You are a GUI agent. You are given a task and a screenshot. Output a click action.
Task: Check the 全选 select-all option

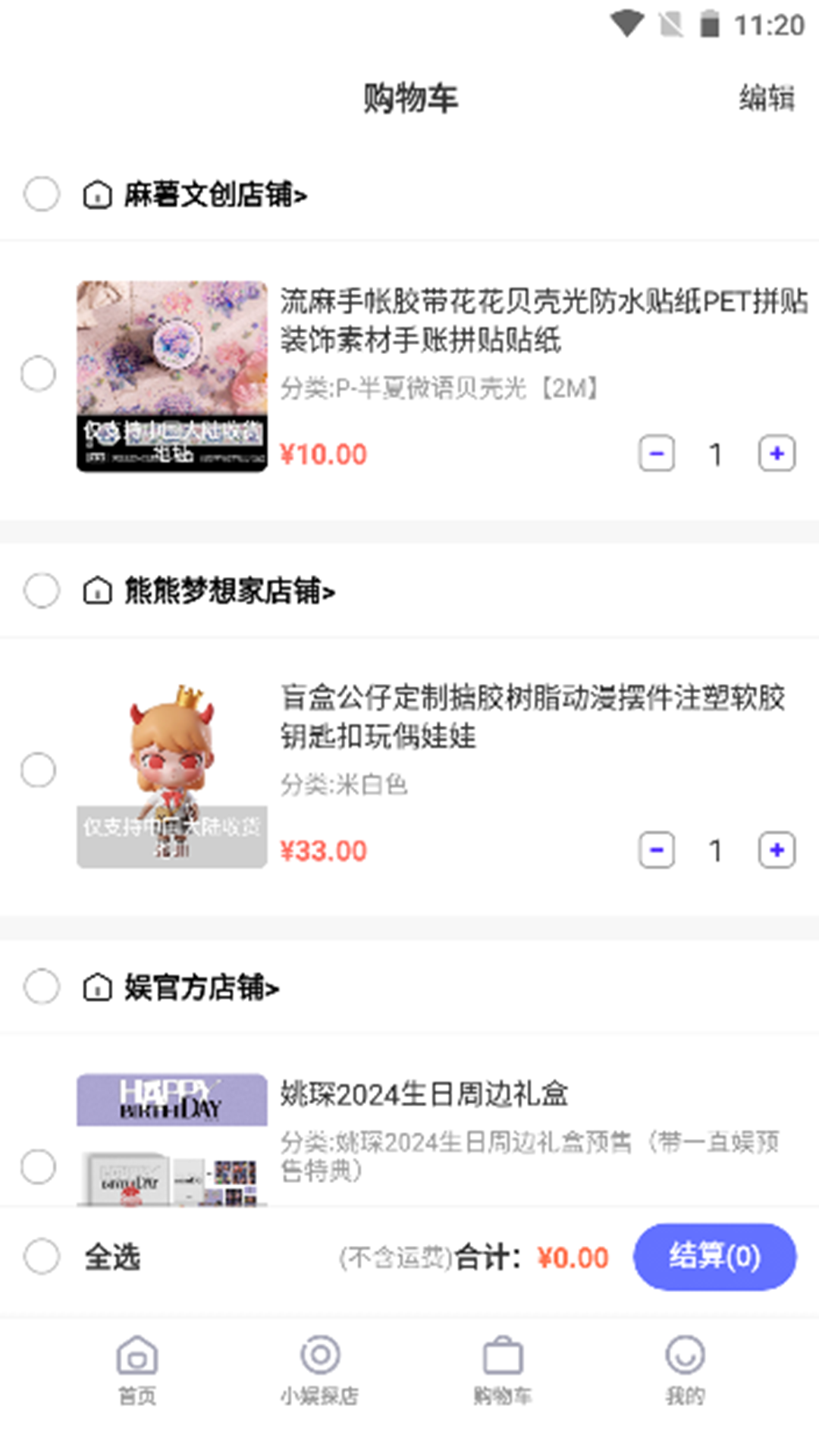pos(41,1257)
